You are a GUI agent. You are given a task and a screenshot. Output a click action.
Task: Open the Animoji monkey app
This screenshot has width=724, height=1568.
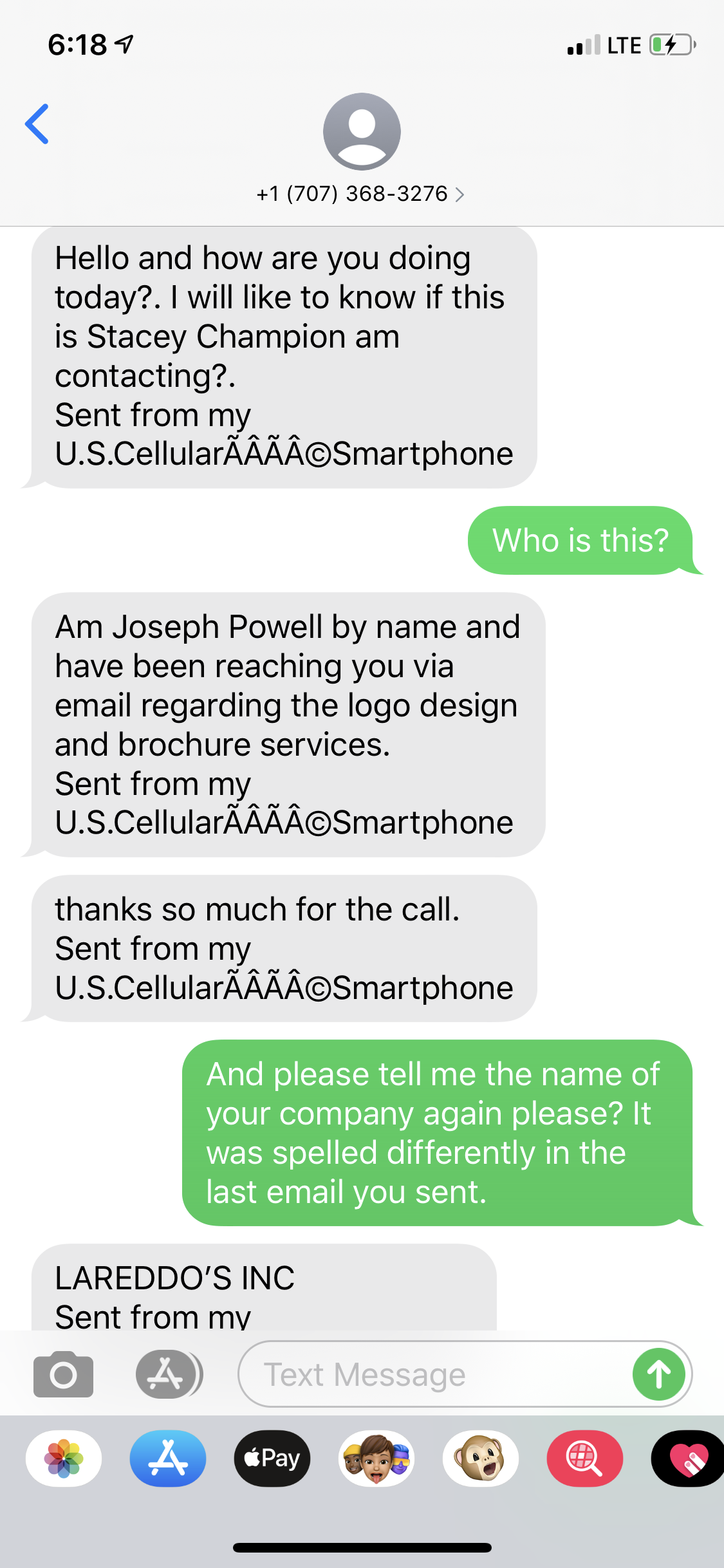point(481,1458)
